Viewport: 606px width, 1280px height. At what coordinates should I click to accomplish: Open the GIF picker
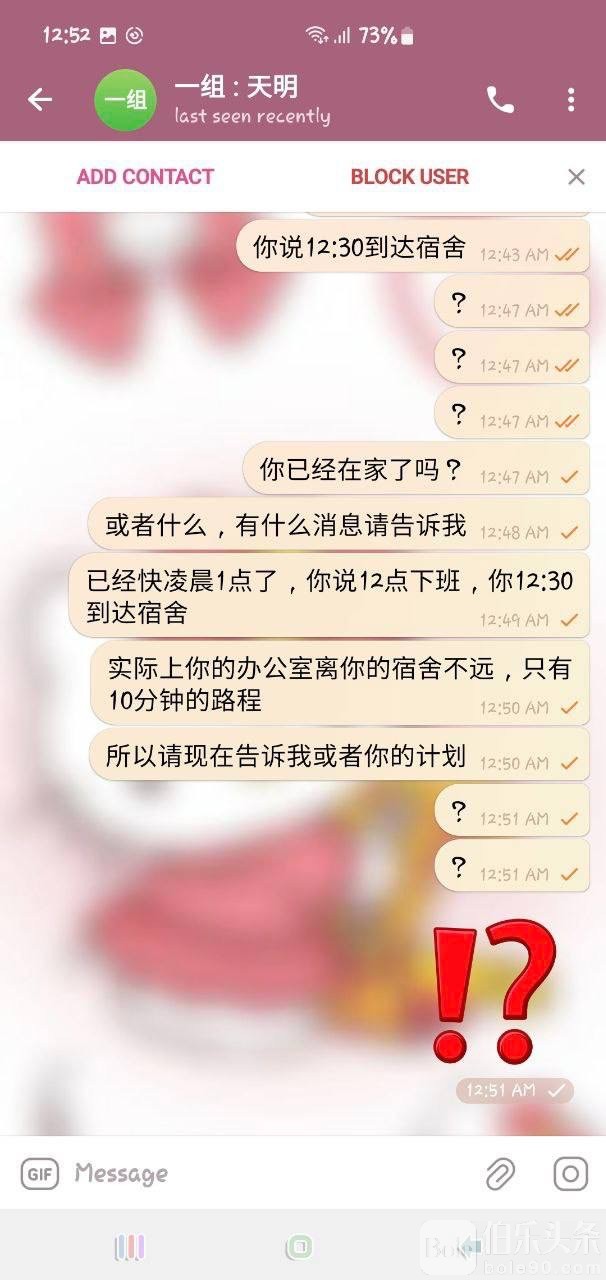pyautogui.click(x=40, y=1173)
